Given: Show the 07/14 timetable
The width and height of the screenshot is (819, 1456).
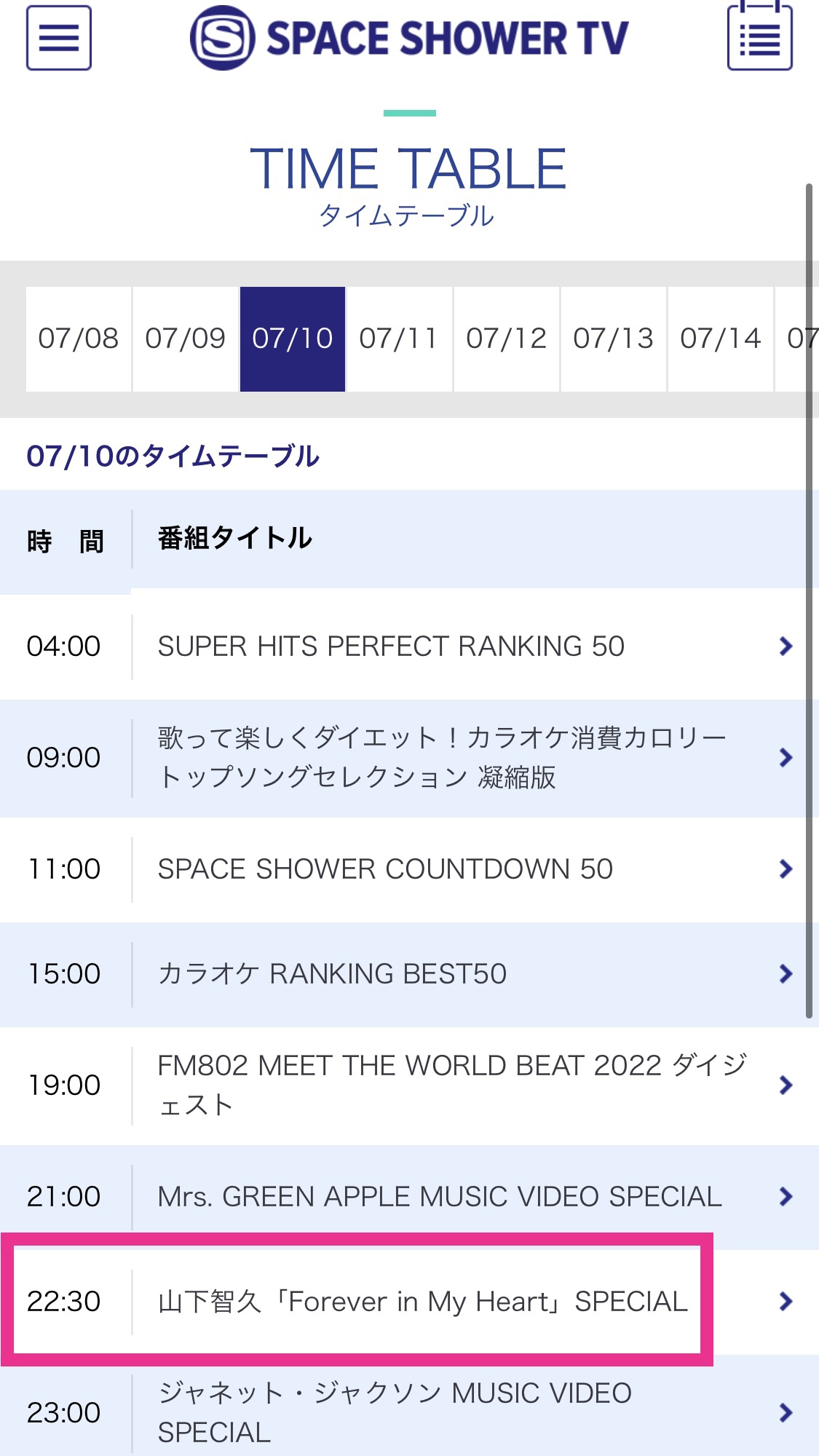Looking at the screenshot, I should (x=721, y=339).
